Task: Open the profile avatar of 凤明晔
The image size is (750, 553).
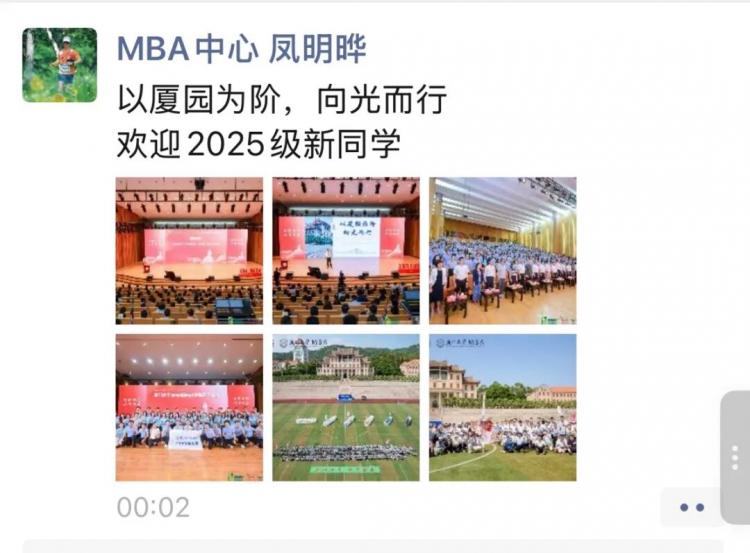Action: pyautogui.click(x=60, y=65)
